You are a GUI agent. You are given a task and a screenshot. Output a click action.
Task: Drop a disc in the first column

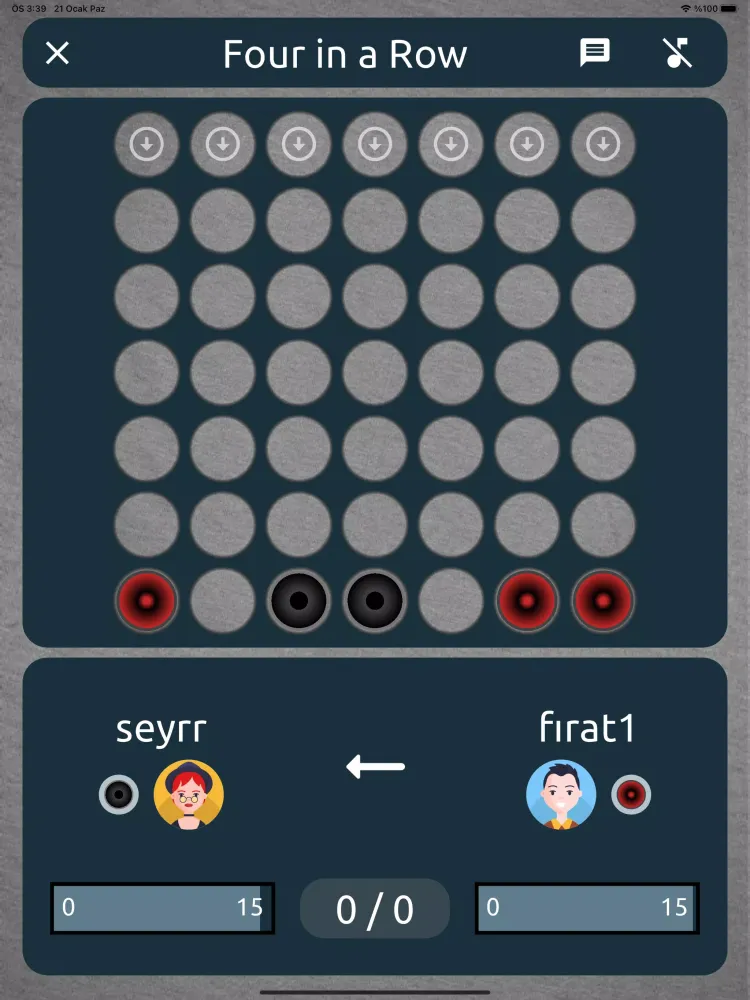pyautogui.click(x=147, y=145)
